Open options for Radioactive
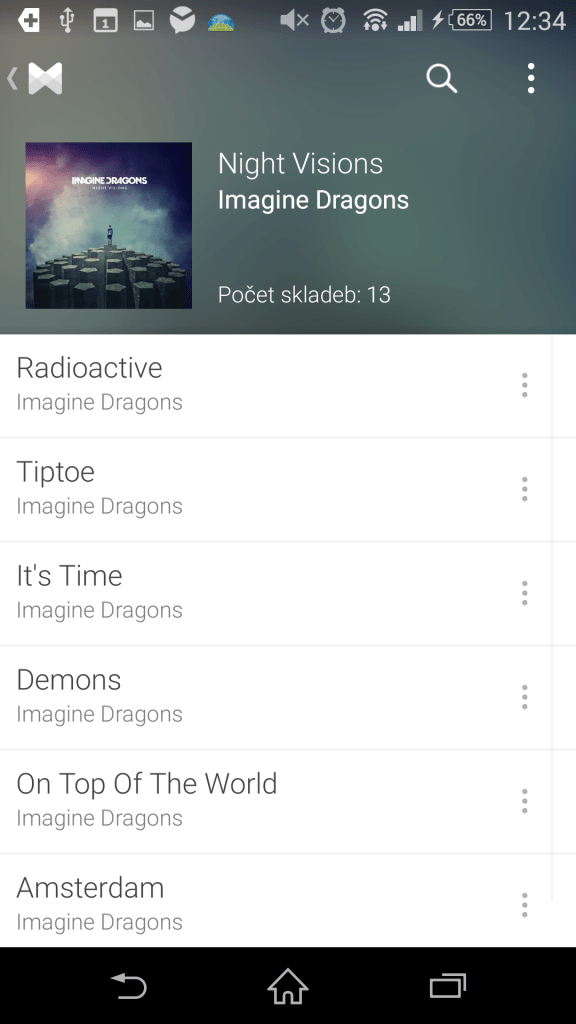Image resolution: width=576 pixels, height=1024 pixels. click(524, 385)
